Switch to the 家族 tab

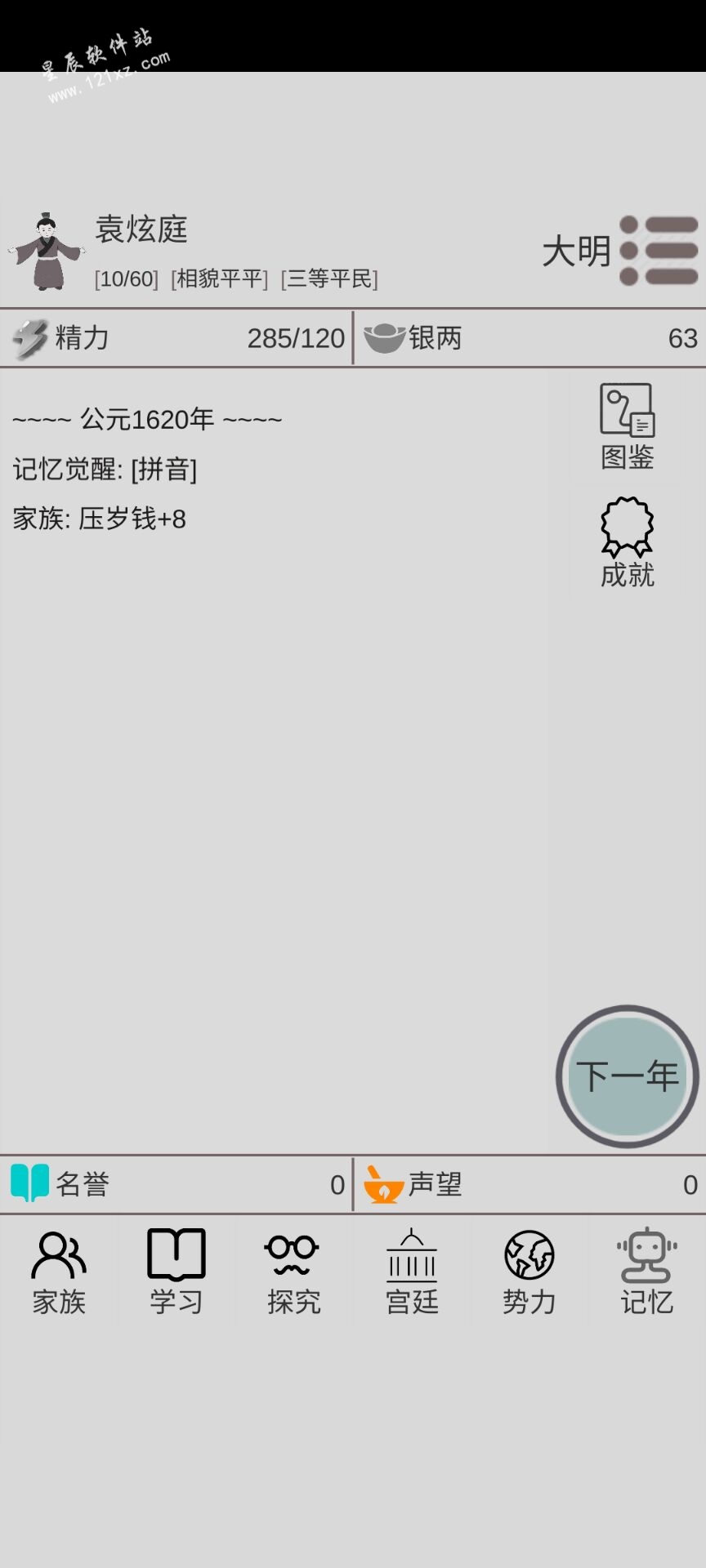point(59,1272)
